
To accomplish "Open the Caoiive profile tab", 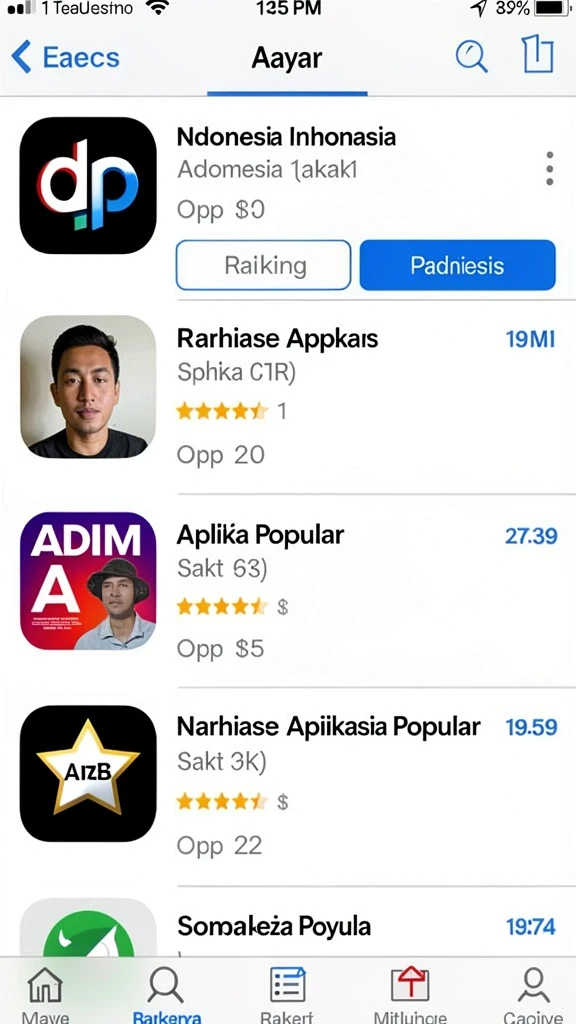I will click(532, 994).
